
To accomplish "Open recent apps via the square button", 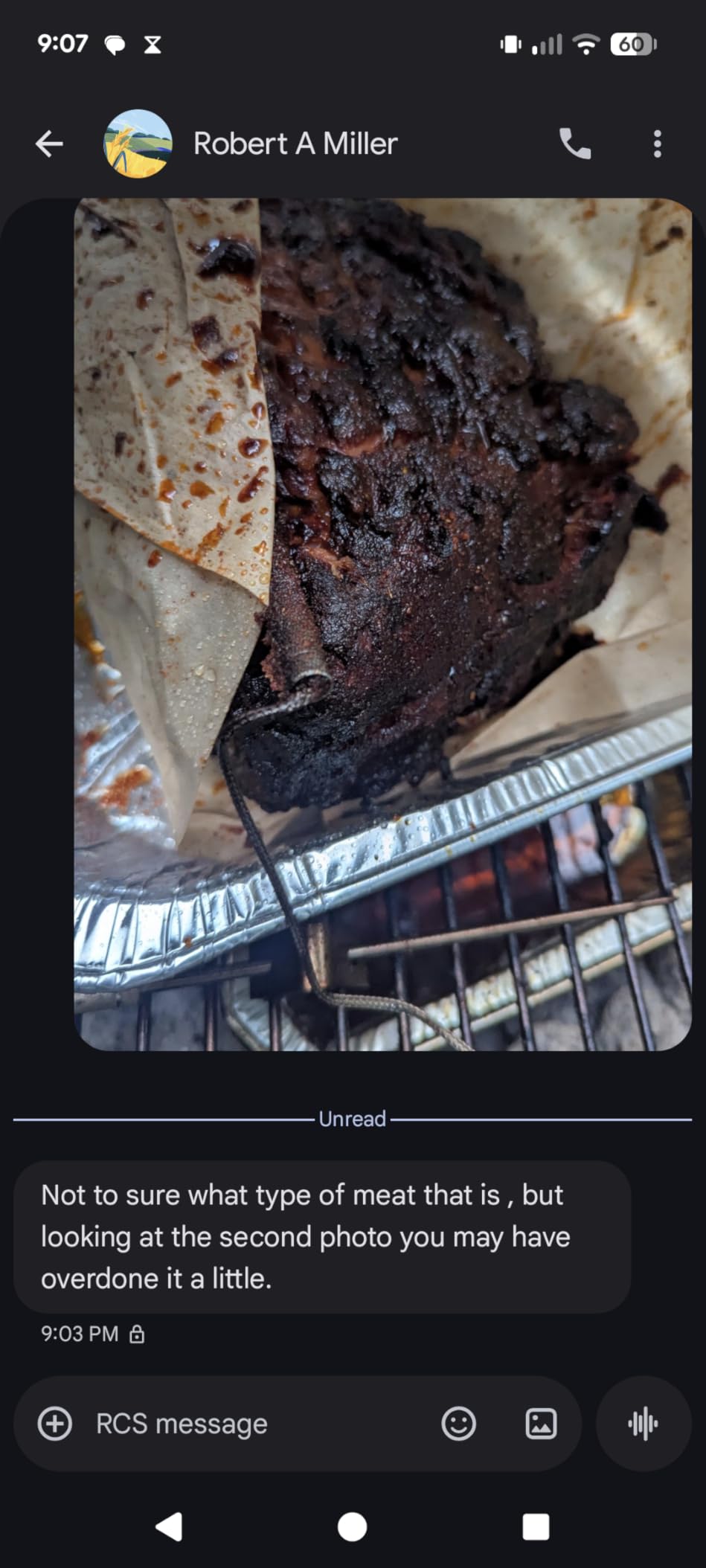I will pyautogui.click(x=536, y=1527).
